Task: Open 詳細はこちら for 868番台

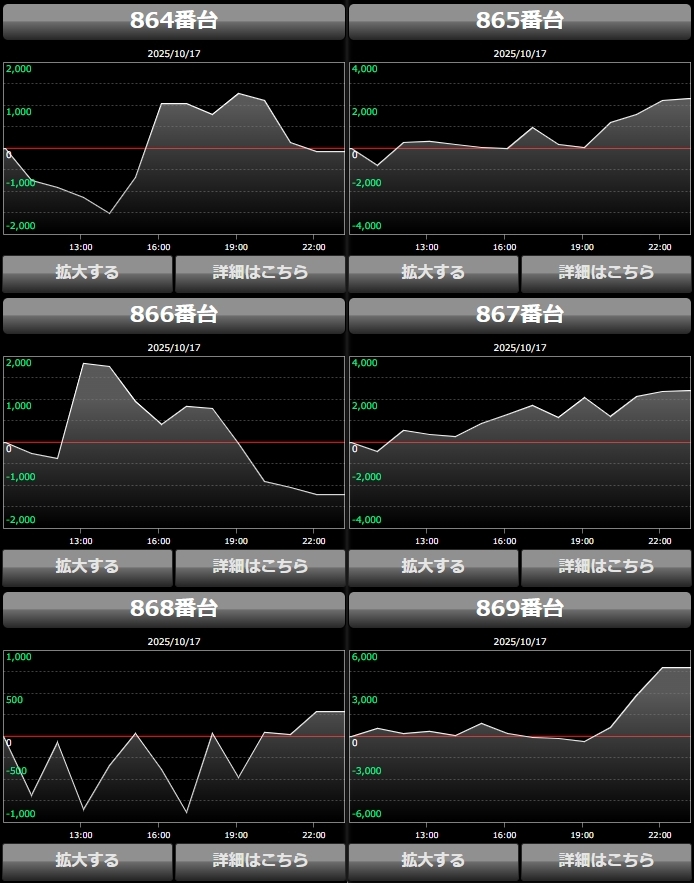Action: (x=260, y=860)
